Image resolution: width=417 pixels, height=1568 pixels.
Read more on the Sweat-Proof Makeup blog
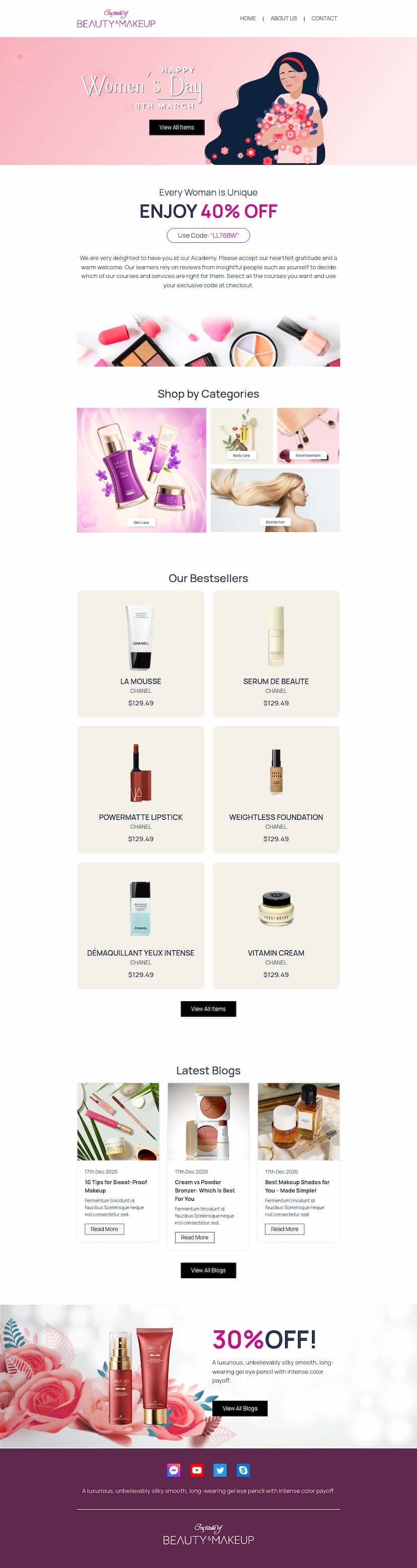[x=104, y=1229]
